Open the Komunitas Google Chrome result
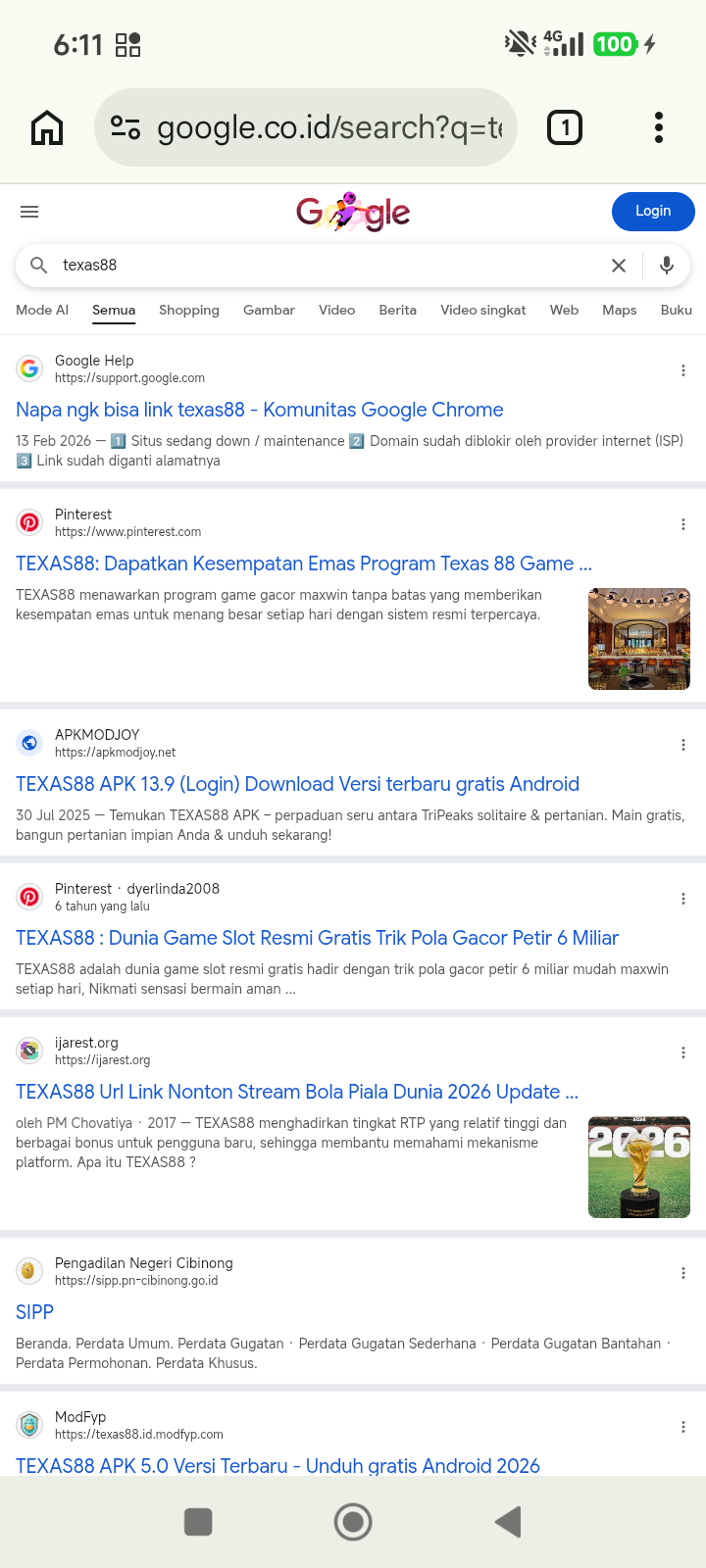Image resolution: width=706 pixels, height=1568 pixels. click(260, 410)
